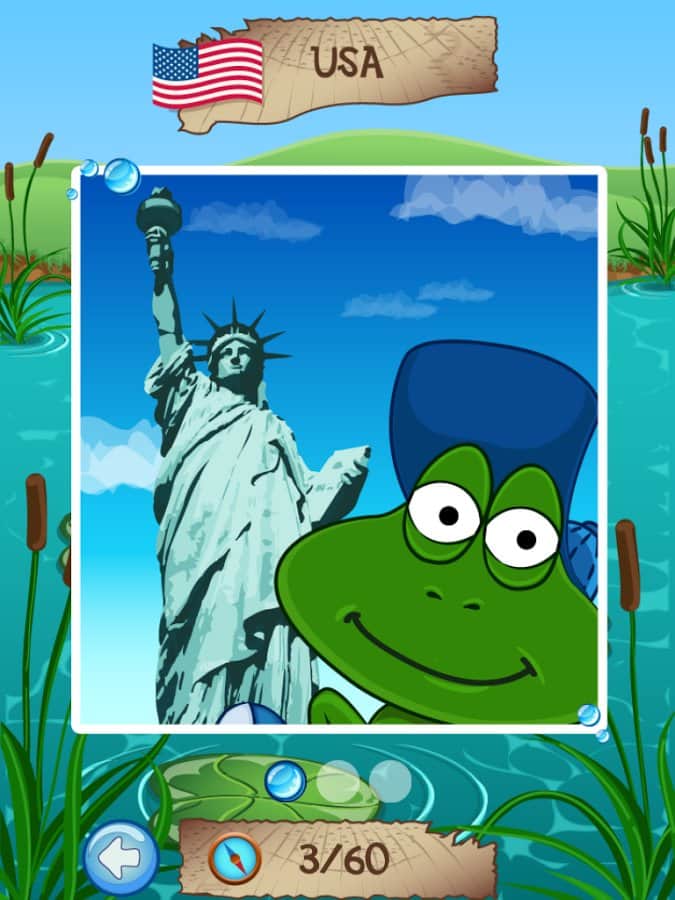Viewport: 675px width, 900px height.
Task: Open the compass icon beside 3/60
Action: (x=235, y=858)
